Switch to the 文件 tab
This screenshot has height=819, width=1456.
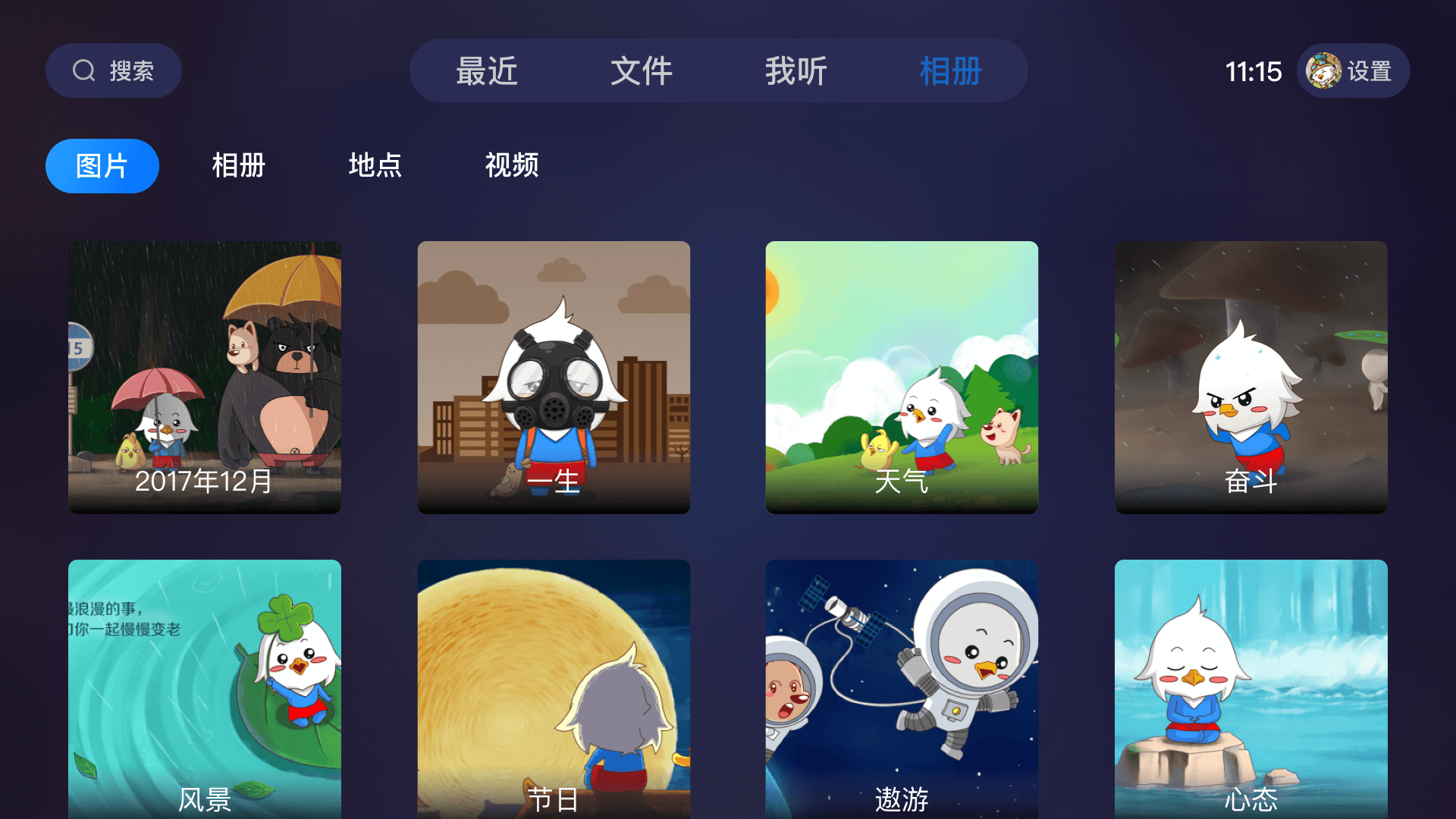pos(642,71)
